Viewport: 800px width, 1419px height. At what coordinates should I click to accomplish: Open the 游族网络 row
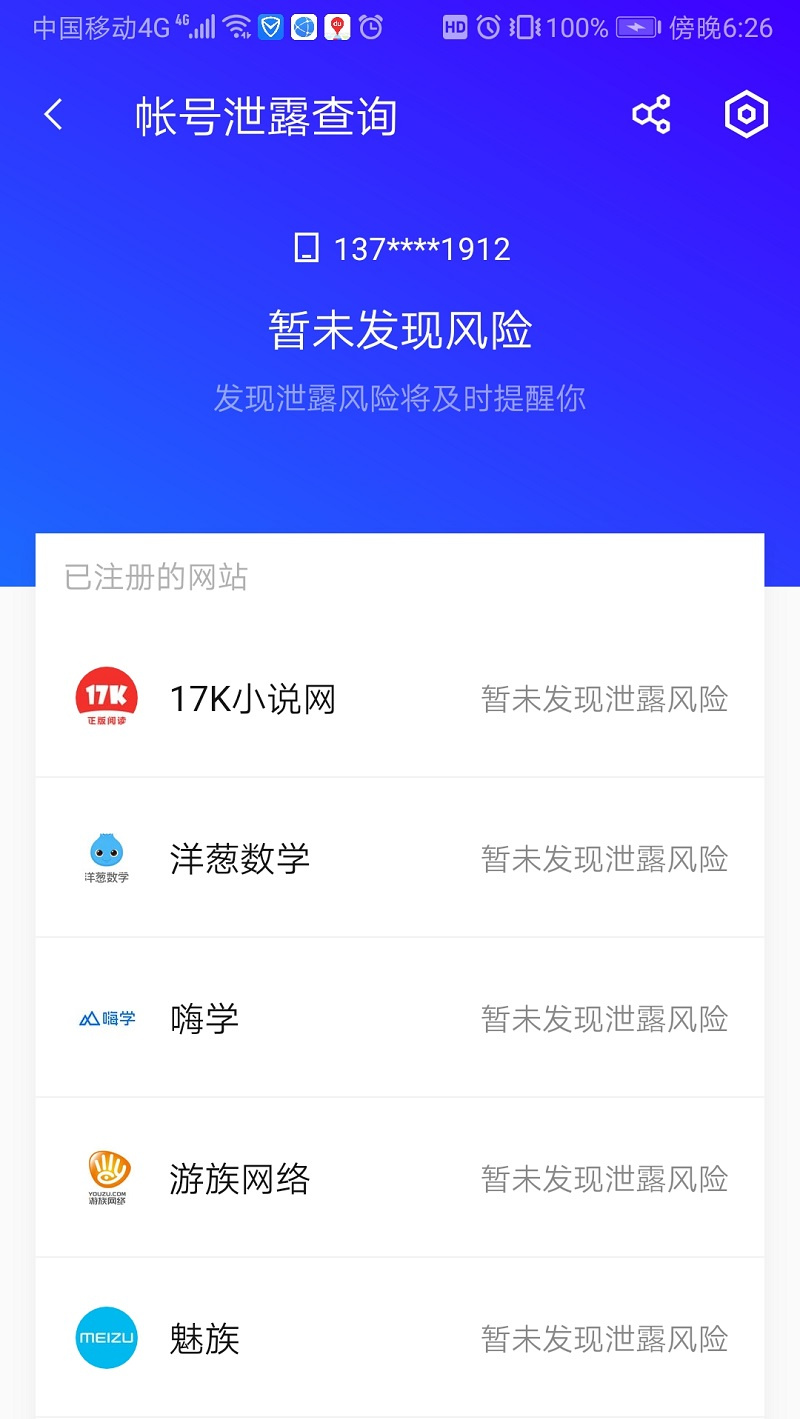(400, 1178)
